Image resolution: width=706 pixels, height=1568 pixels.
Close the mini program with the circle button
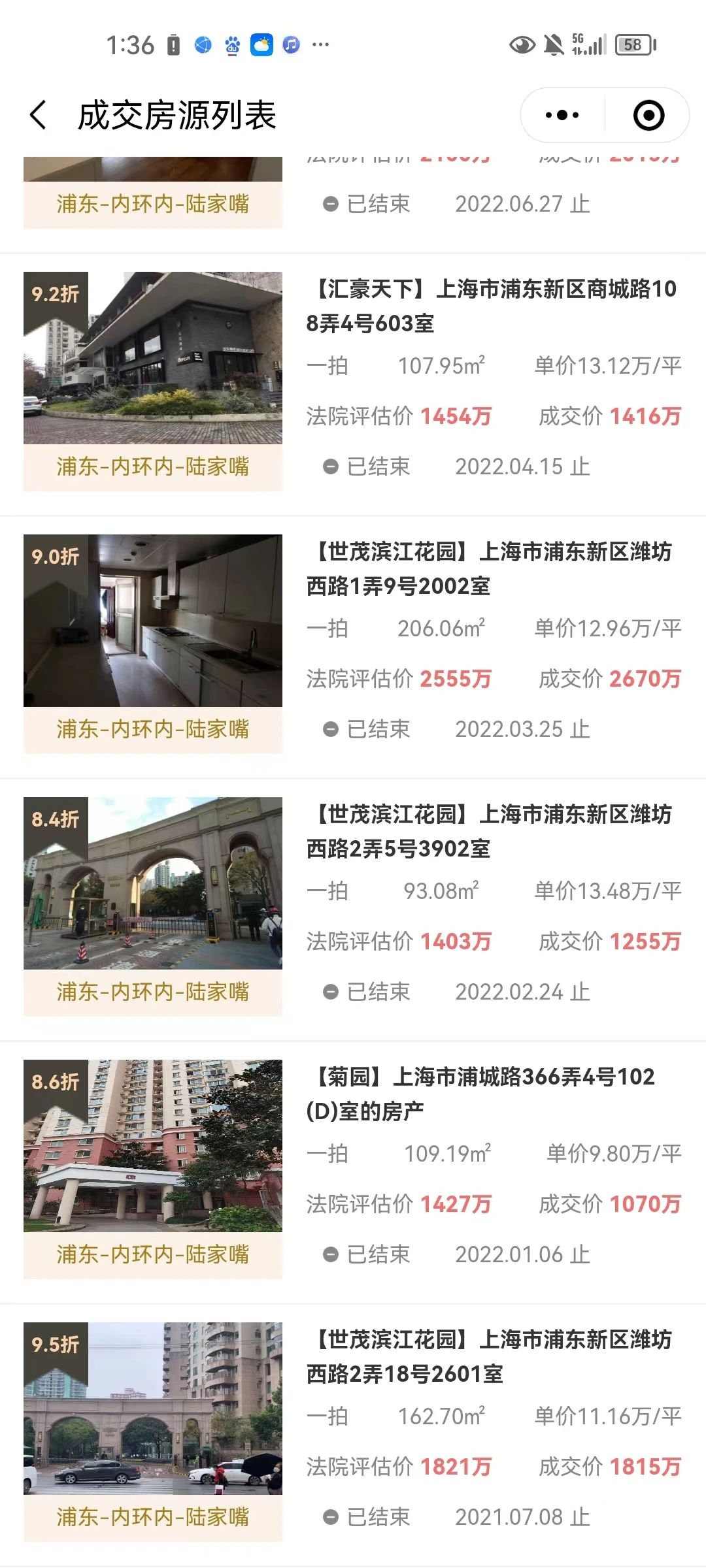tap(648, 116)
